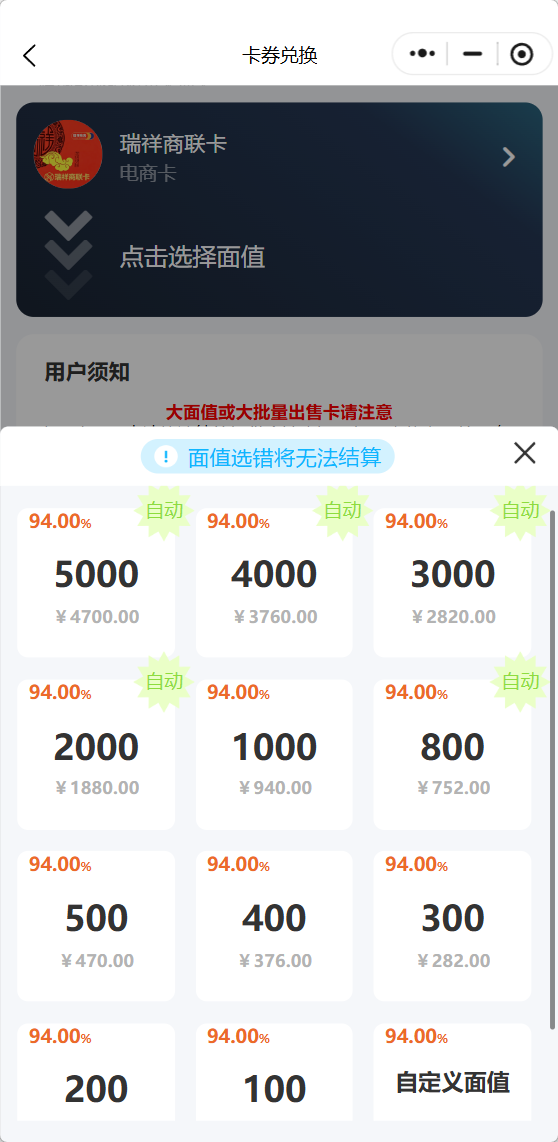Choose the 800 face value card
Viewport: 558px width, 1142px height.
(x=452, y=755)
